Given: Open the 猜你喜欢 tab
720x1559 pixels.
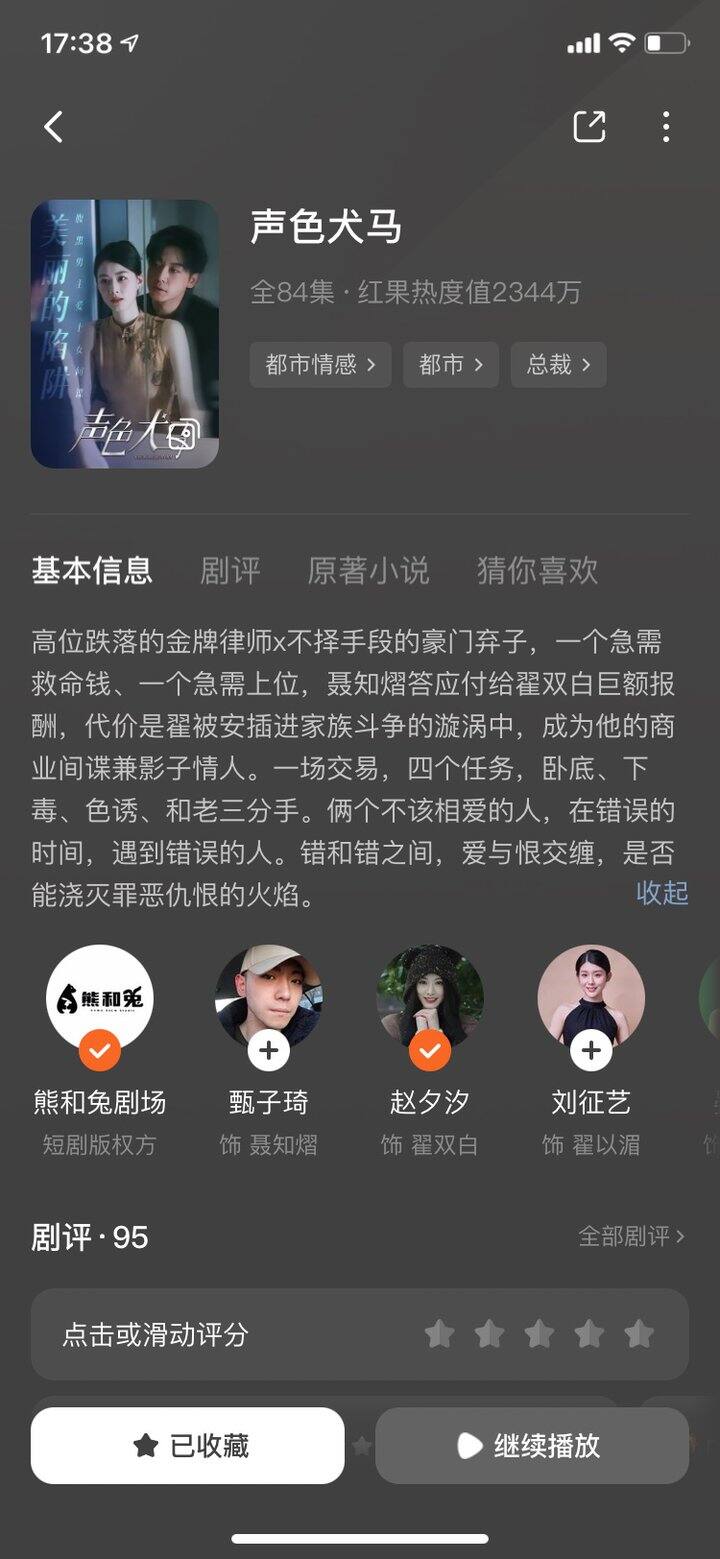Looking at the screenshot, I should tap(537, 570).
